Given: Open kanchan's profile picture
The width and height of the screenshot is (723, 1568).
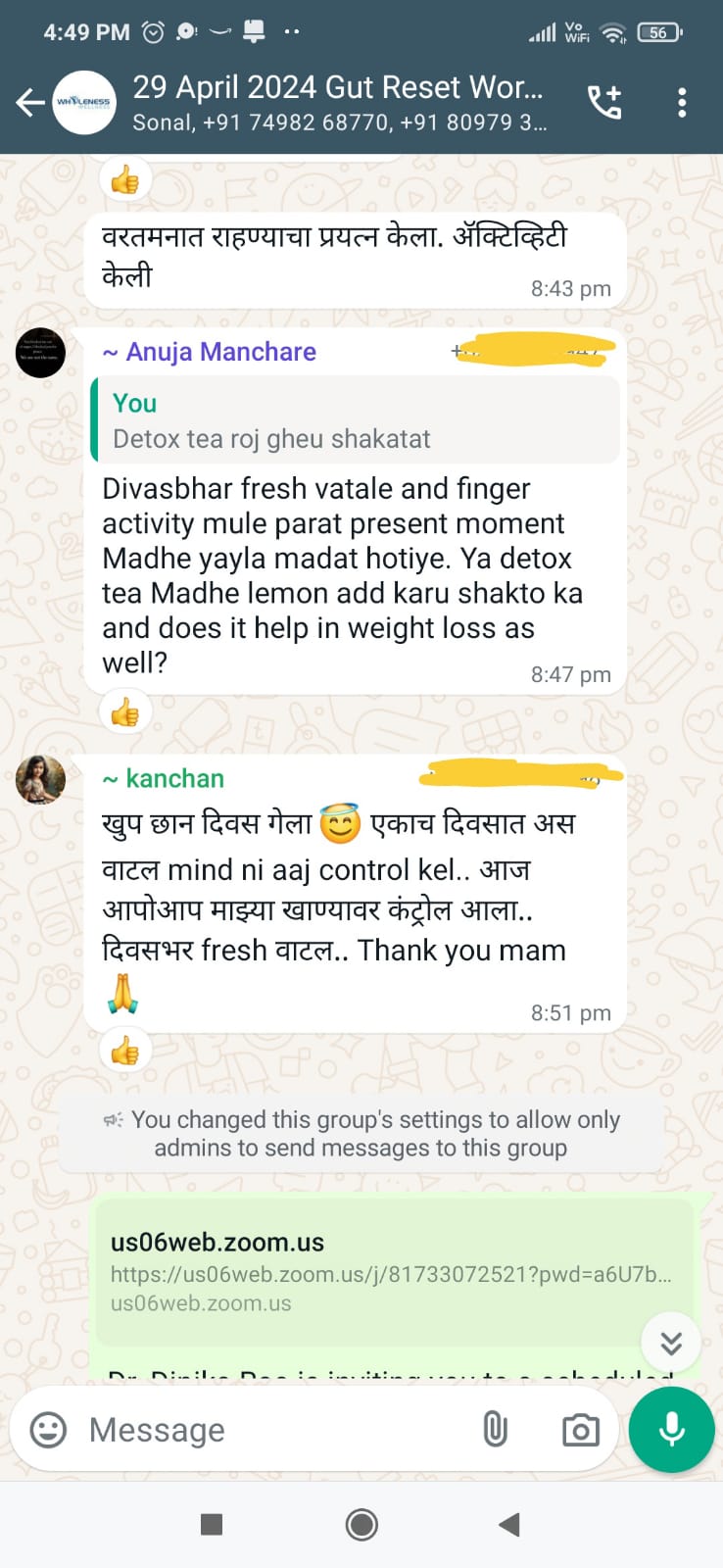Looking at the screenshot, I should coord(40,780).
